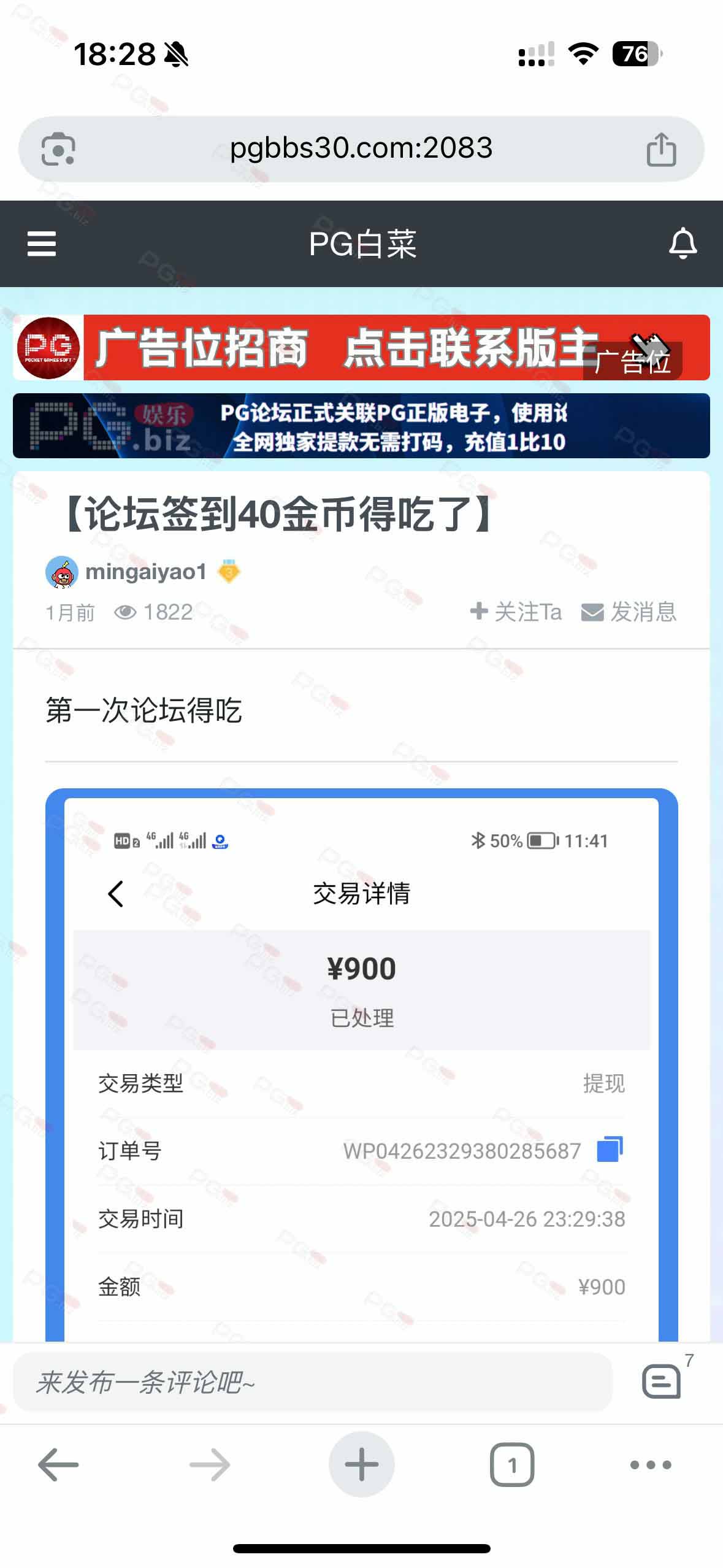Open the camera search icon in address bar

tap(58, 149)
